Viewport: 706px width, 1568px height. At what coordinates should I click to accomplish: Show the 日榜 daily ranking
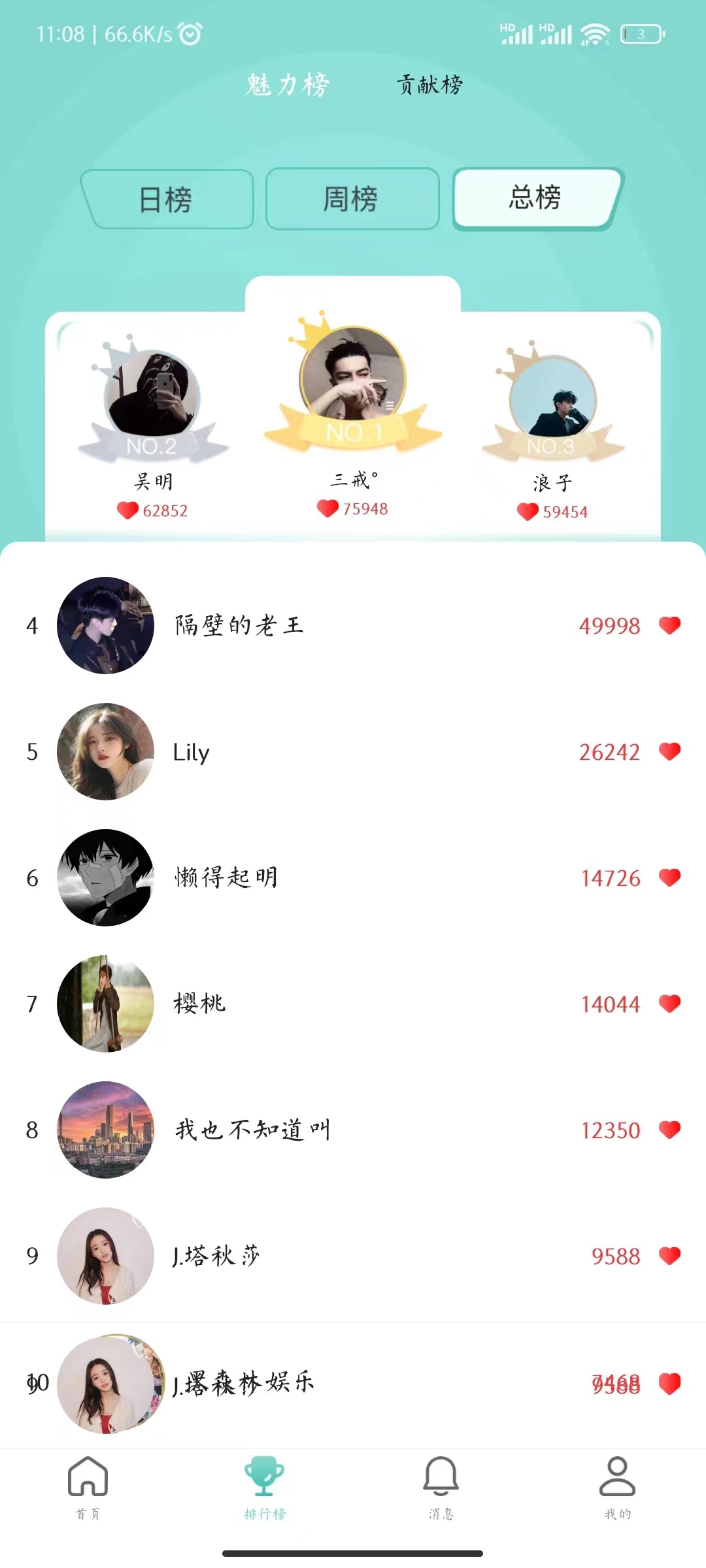tap(166, 199)
